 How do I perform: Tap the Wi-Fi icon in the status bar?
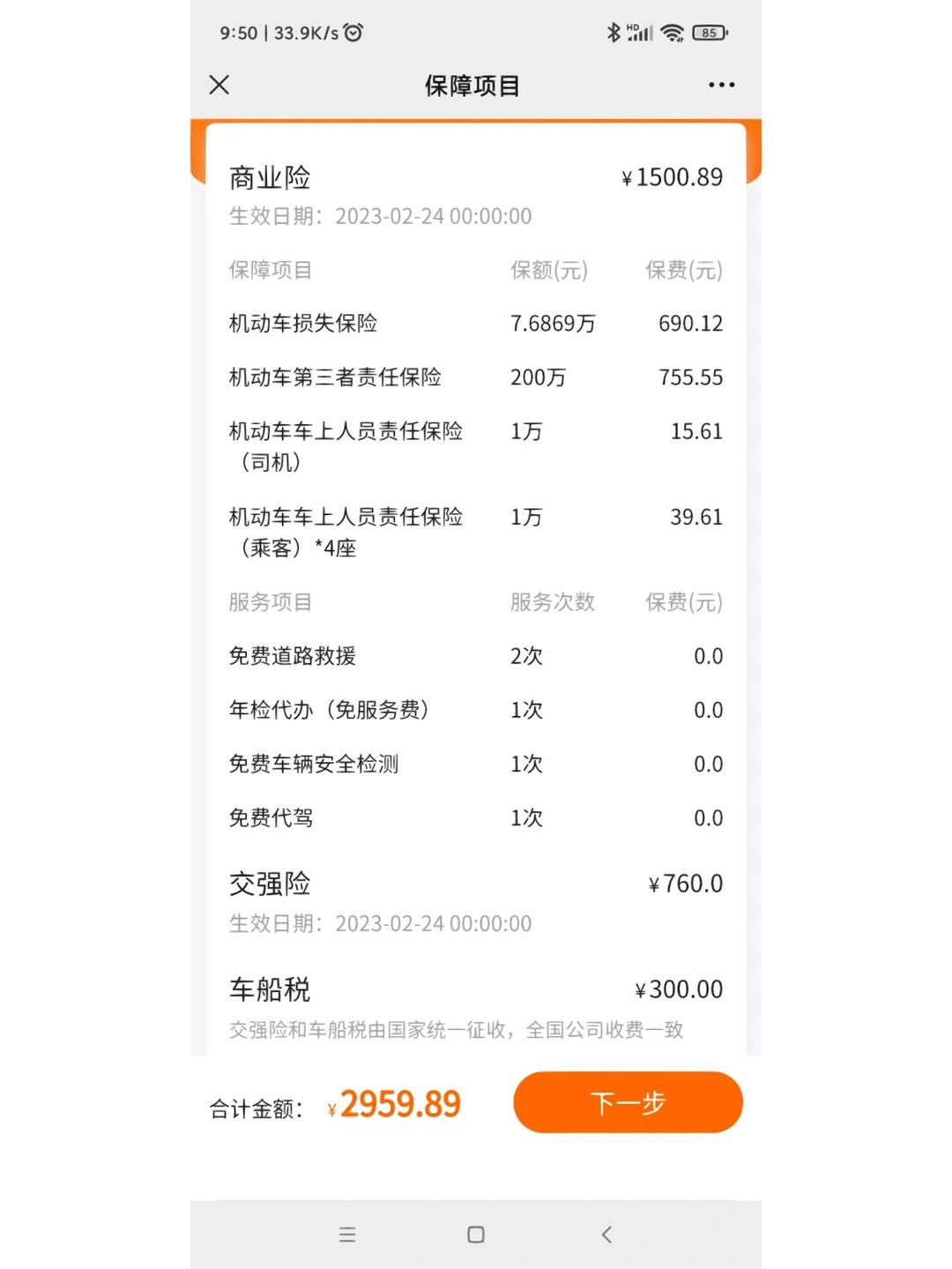tap(673, 32)
